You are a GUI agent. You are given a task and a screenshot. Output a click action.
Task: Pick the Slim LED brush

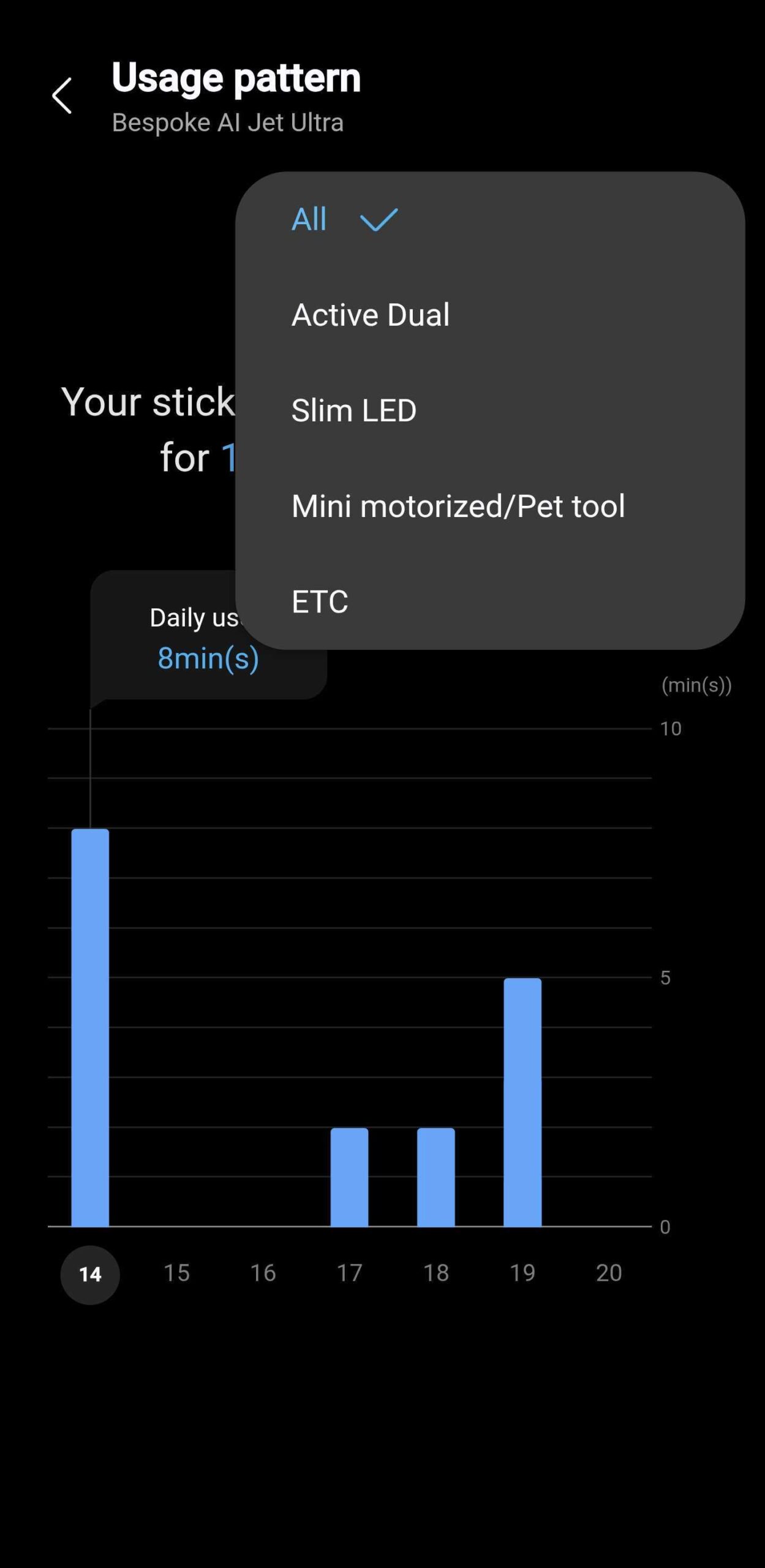[353, 410]
